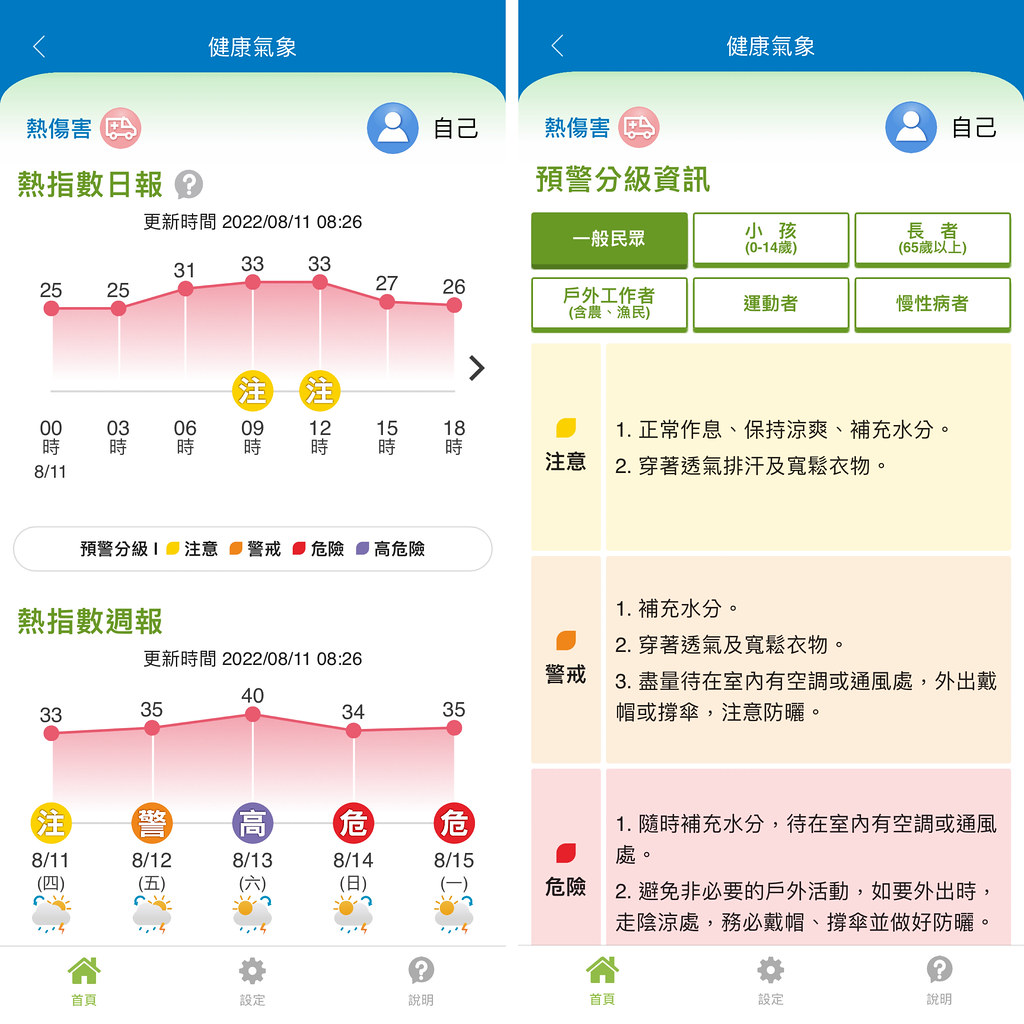Switch to the 長者 (65歲以上) category
Viewport: 1024px width, 1024px height.
(932, 240)
